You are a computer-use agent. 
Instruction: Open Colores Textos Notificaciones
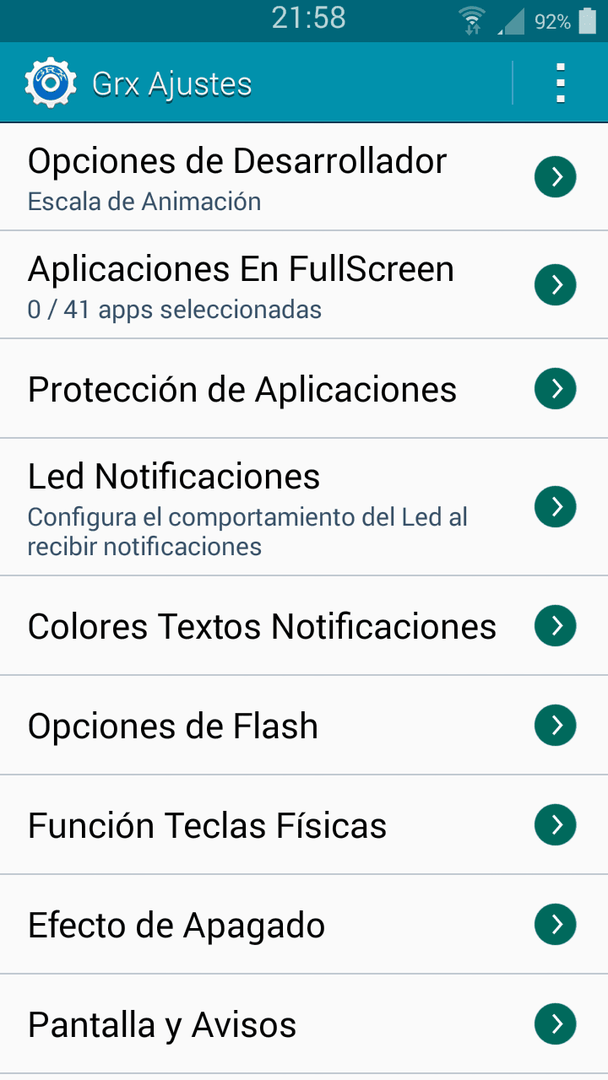[304, 625]
